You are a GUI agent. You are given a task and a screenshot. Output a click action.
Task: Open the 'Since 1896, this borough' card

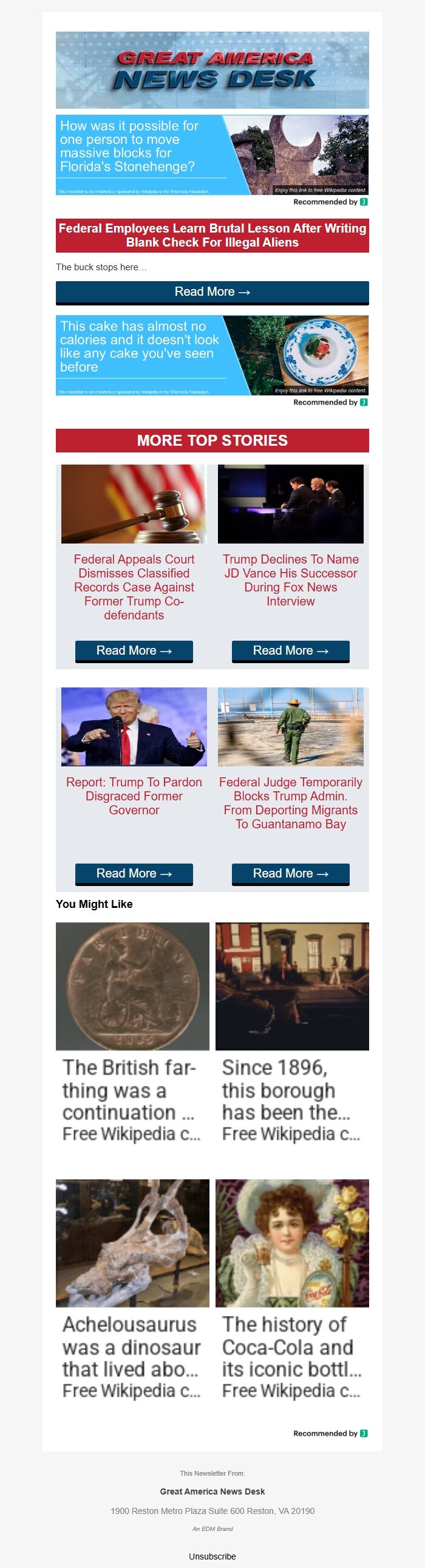click(x=291, y=1035)
